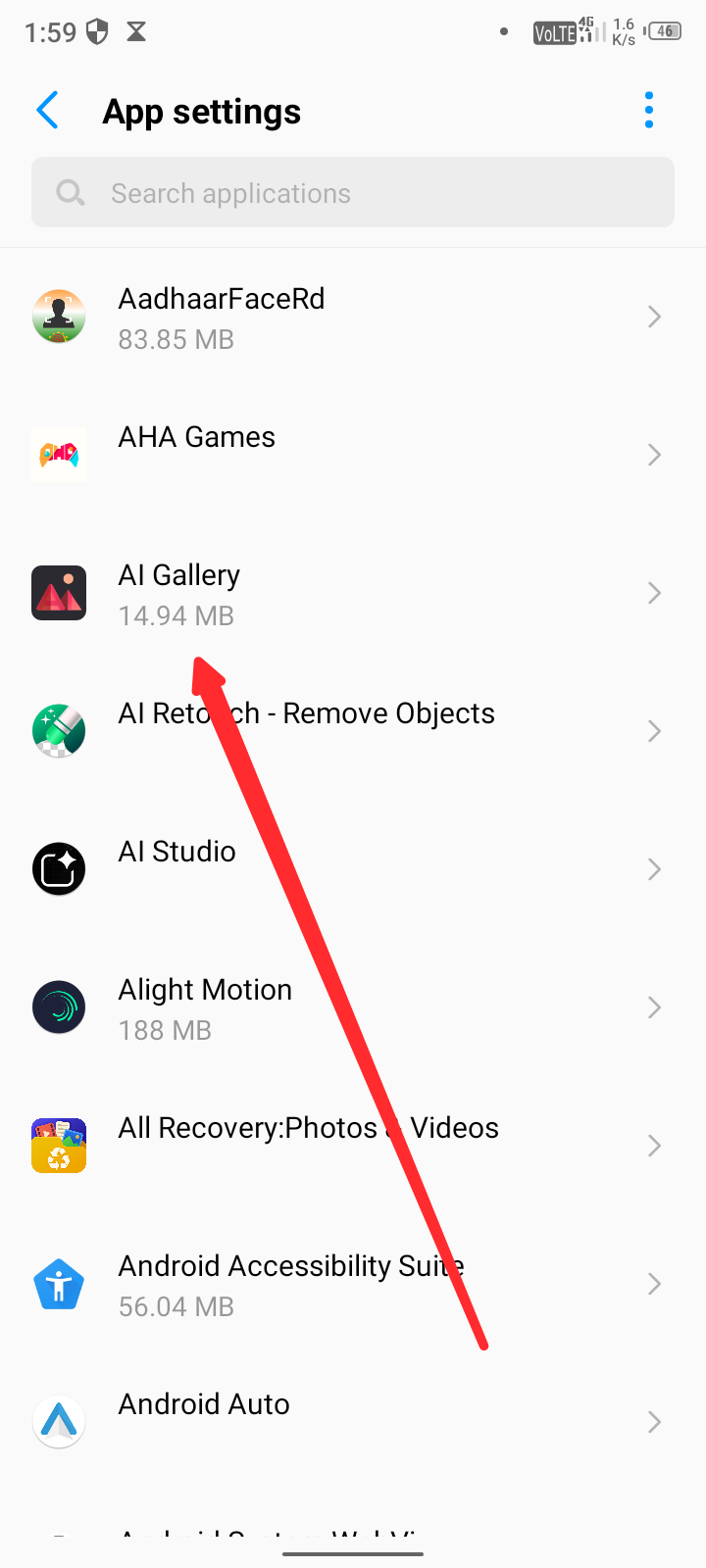The width and height of the screenshot is (706, 1568).
Task: Go back from App settings
Action: (x=47, y=111)
